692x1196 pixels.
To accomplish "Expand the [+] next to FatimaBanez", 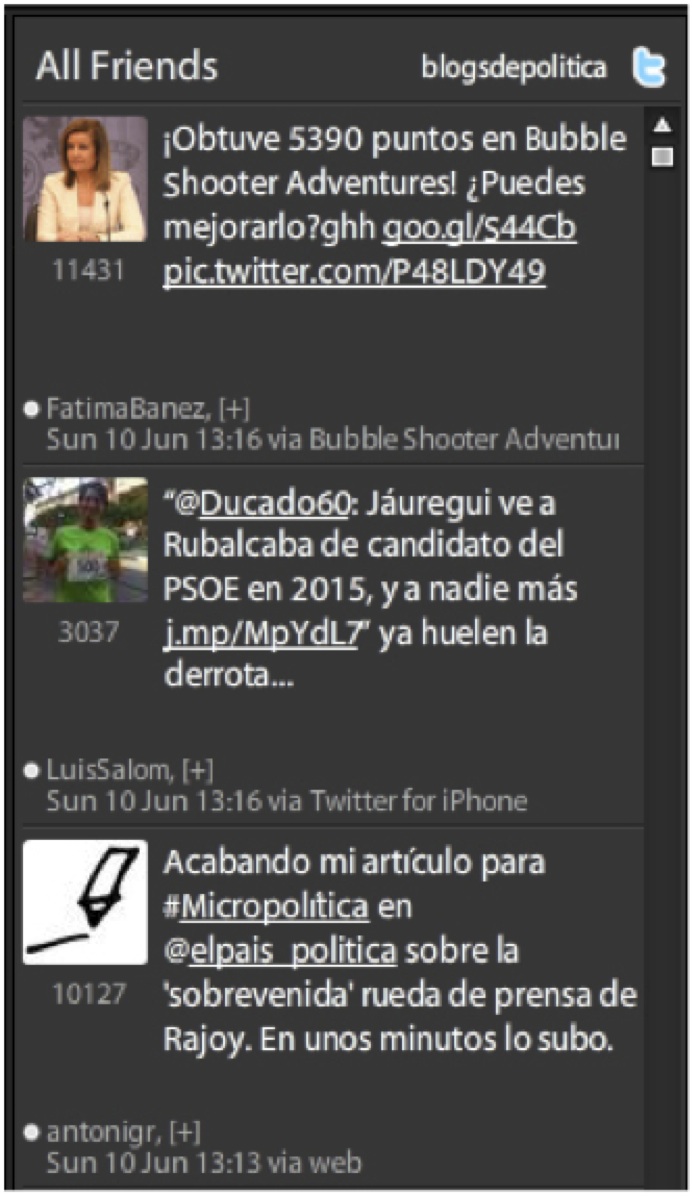I will click(236, 408).
